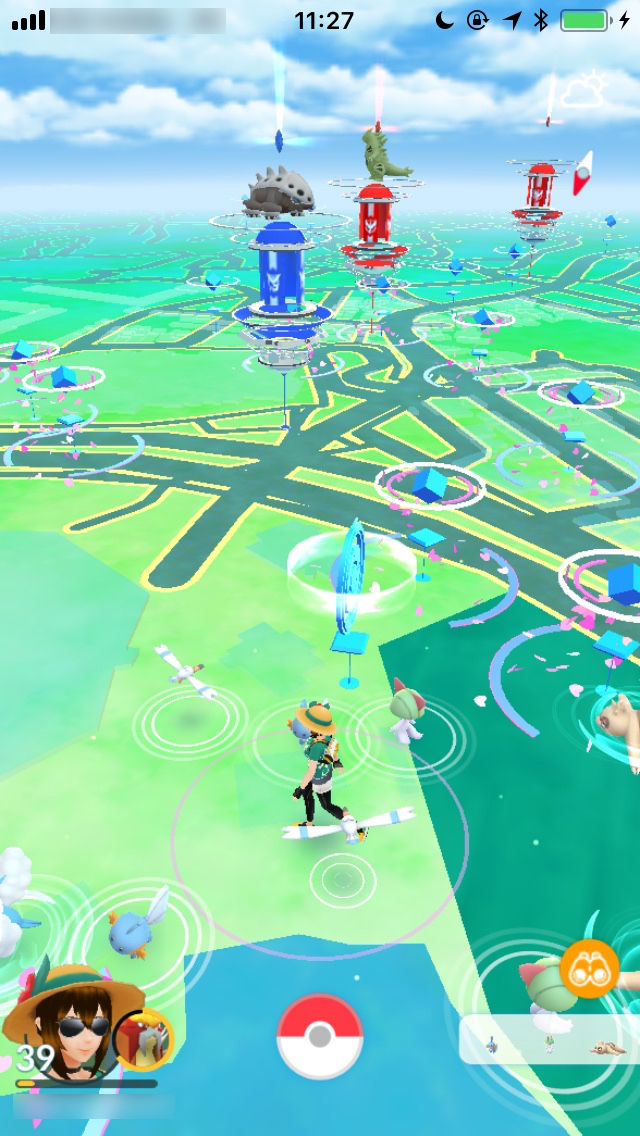The height and width of the screenshot is (1136, 640).
Task: Open the main menu Poké Ball button
Action: 319,1037
